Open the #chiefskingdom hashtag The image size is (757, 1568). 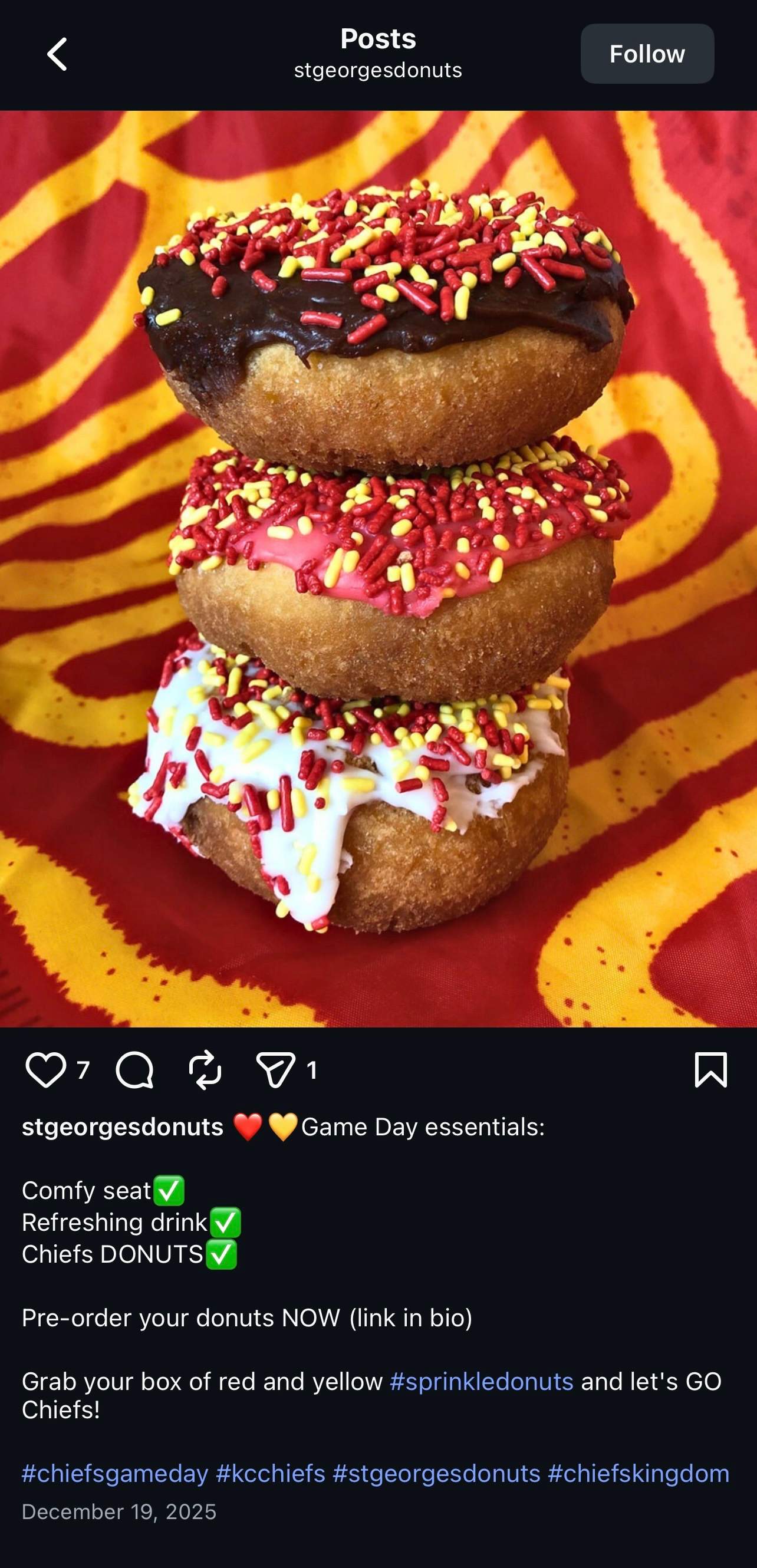click(x=638, y=1474)
